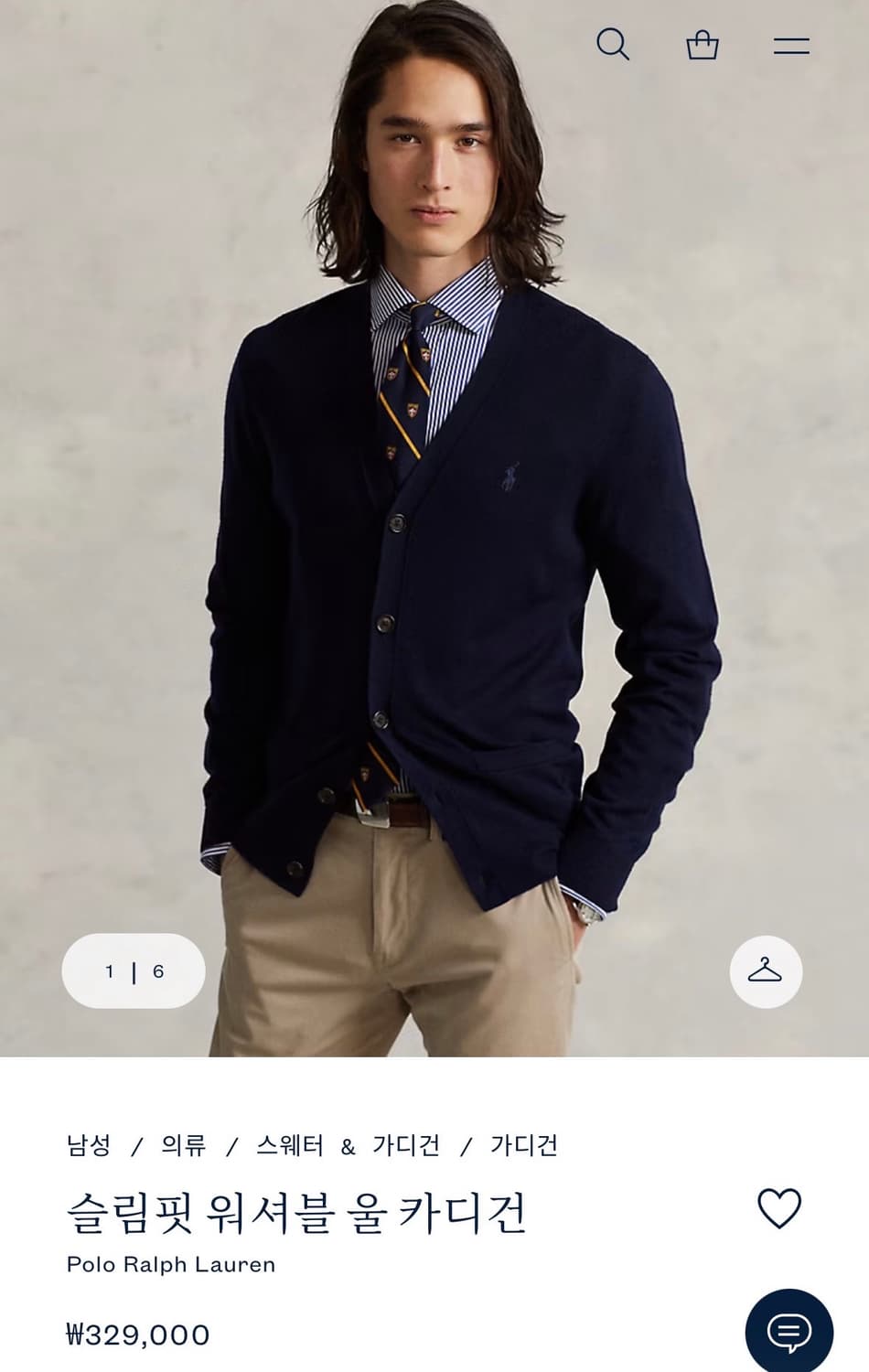Image resolution: width=869 pixels, height=1372 pixels.
Task: Navigate to the 남성 breadcrumb
Action: click(87, 1142)
